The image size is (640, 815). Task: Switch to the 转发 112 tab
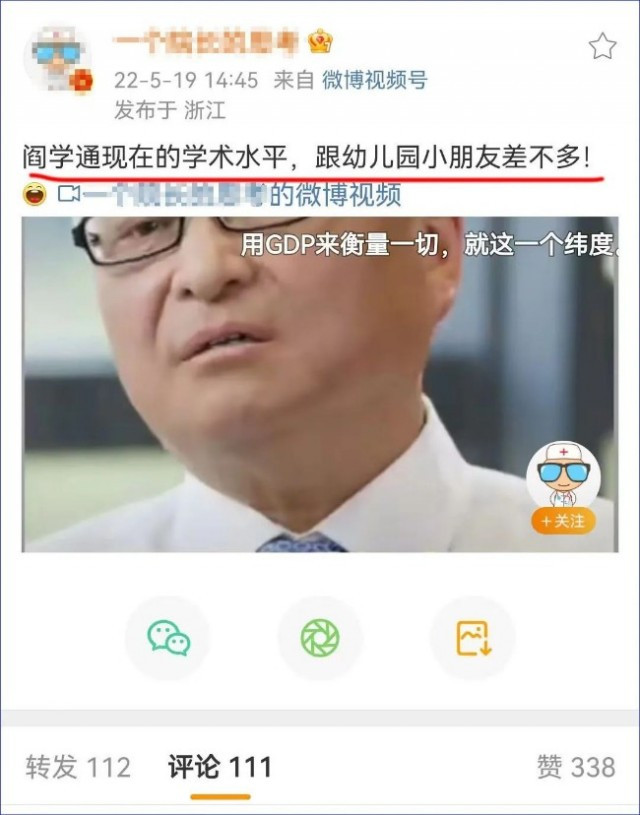click(78, 767)
